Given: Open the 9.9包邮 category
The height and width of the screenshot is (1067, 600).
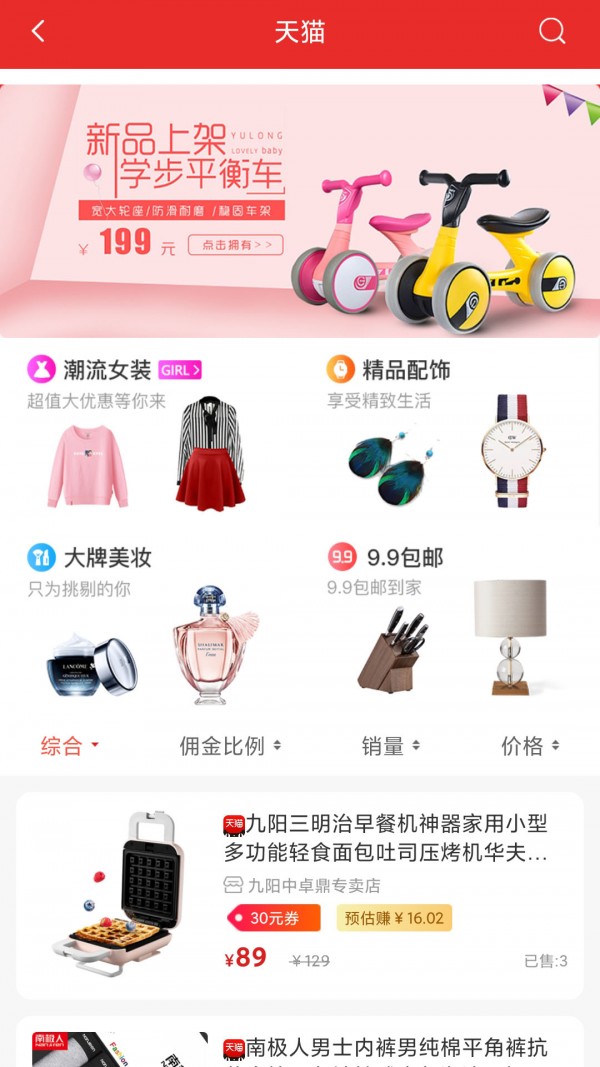Looking at the screenshot, I should pos(448,620).
